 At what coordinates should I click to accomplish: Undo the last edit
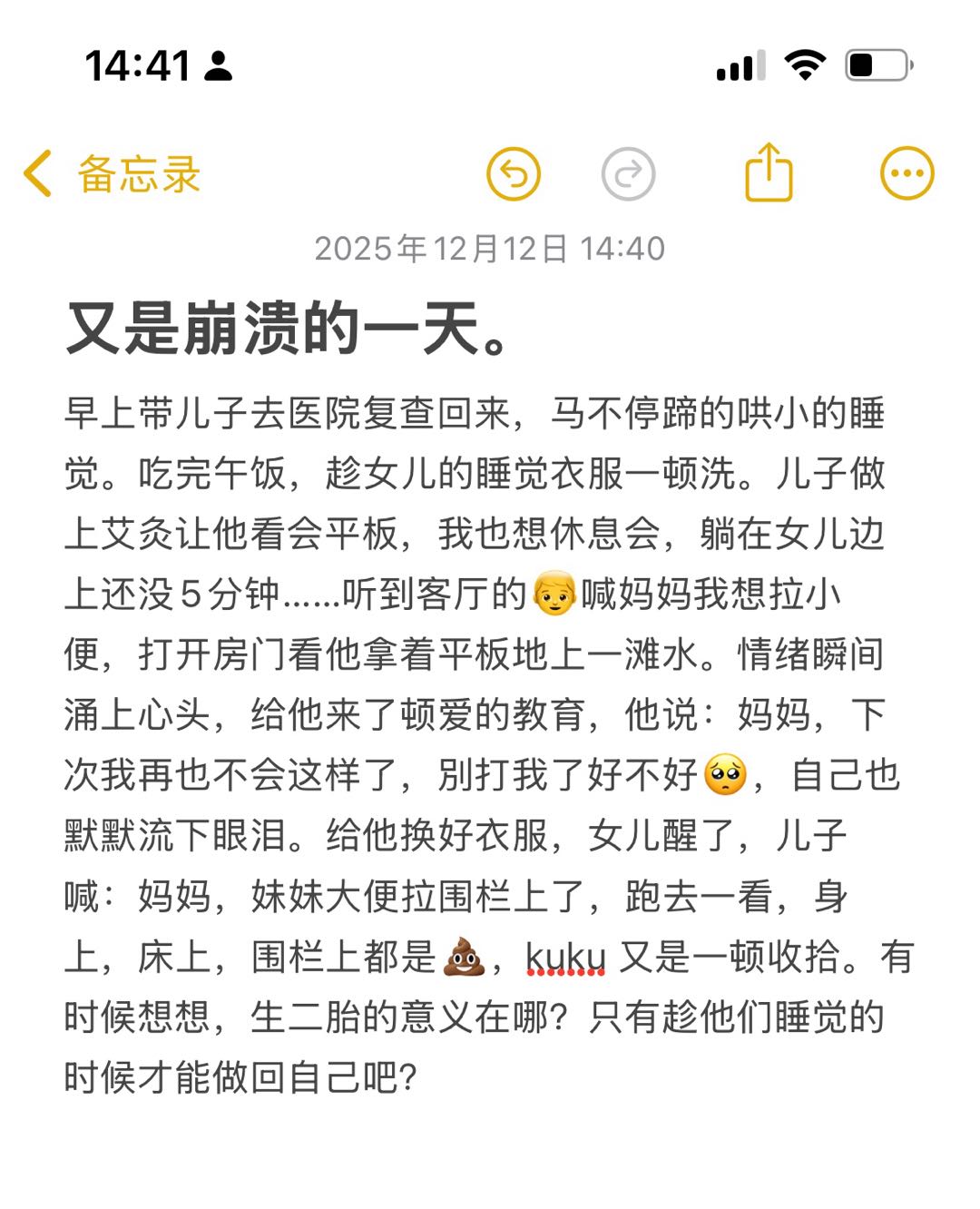[514, 173]
